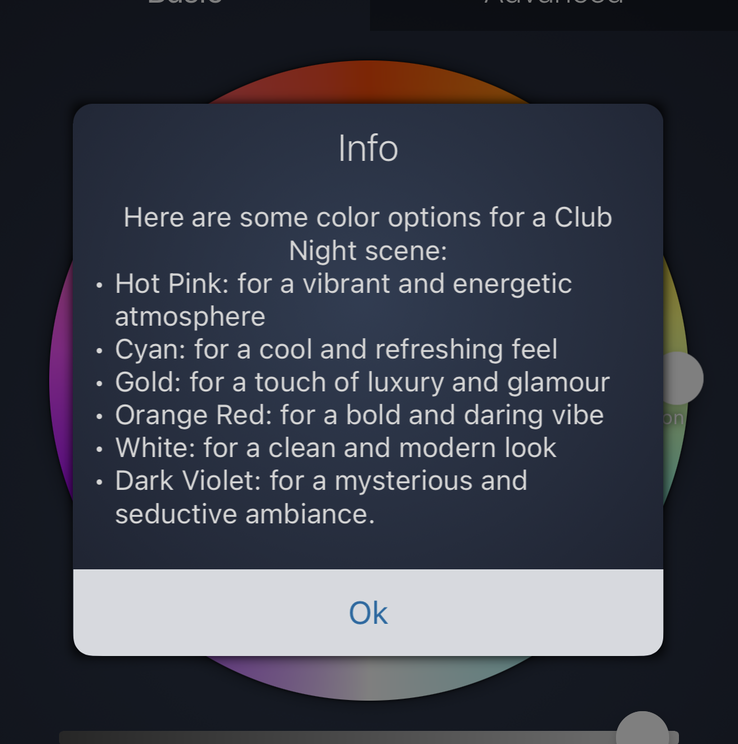Select the Gold suggestion in the dialog

[362, 382]
